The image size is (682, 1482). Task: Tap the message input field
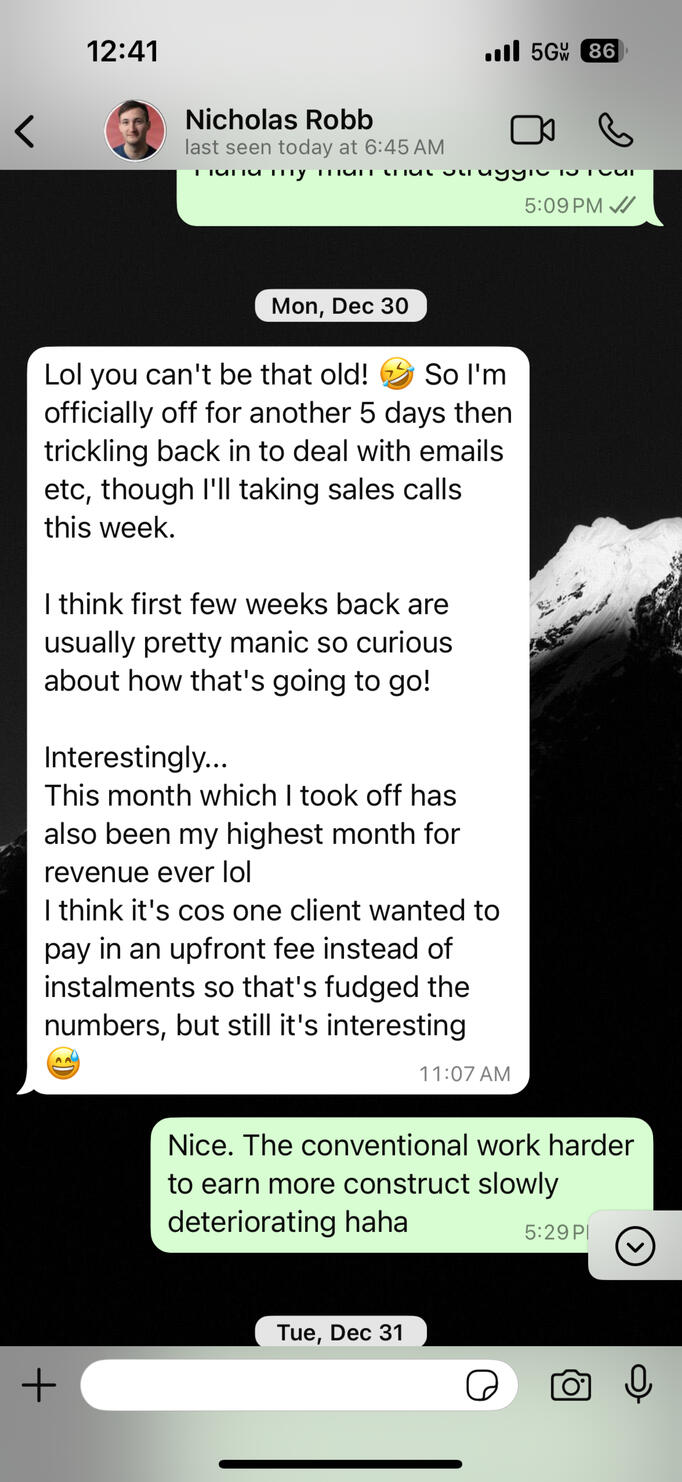coord(270,1385)
